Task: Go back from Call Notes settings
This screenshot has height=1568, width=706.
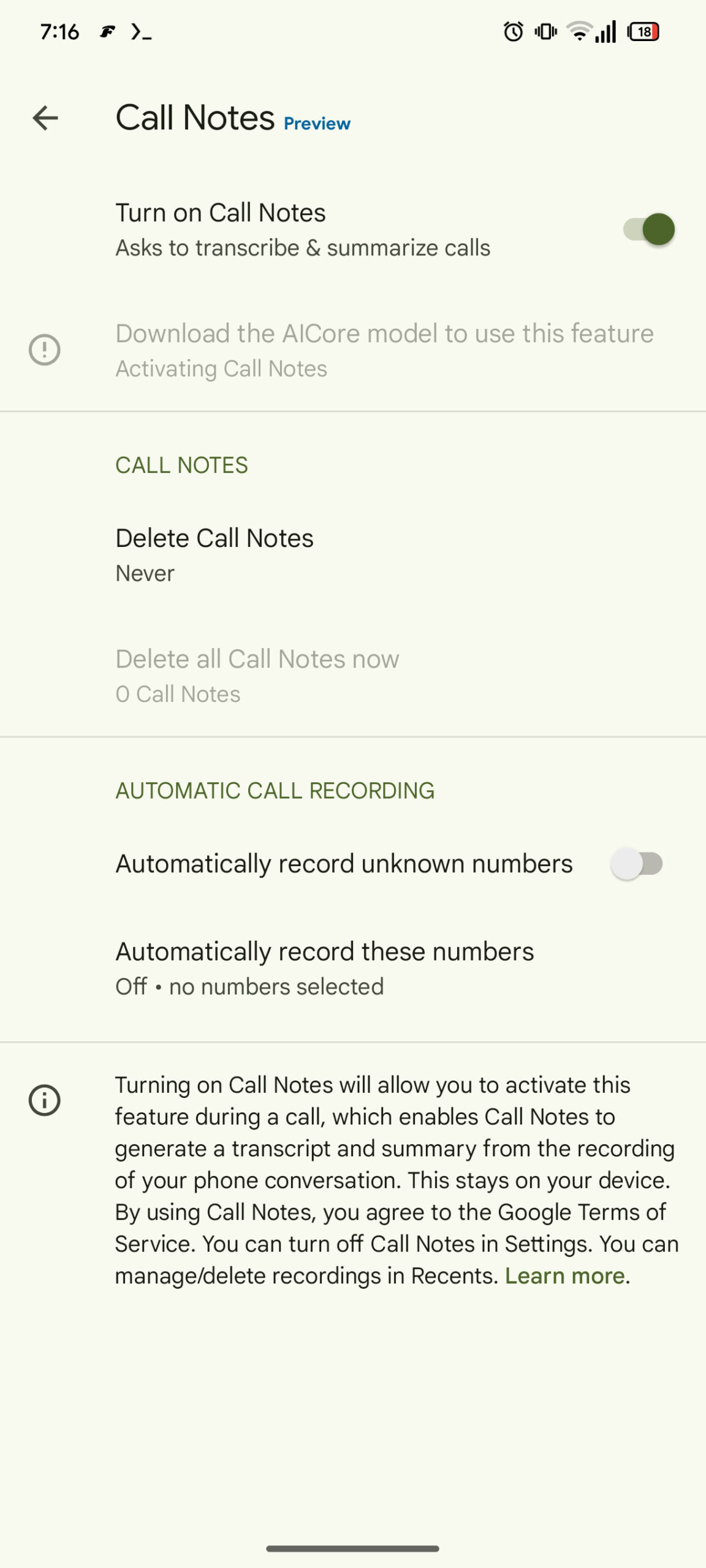Action: 45,118
